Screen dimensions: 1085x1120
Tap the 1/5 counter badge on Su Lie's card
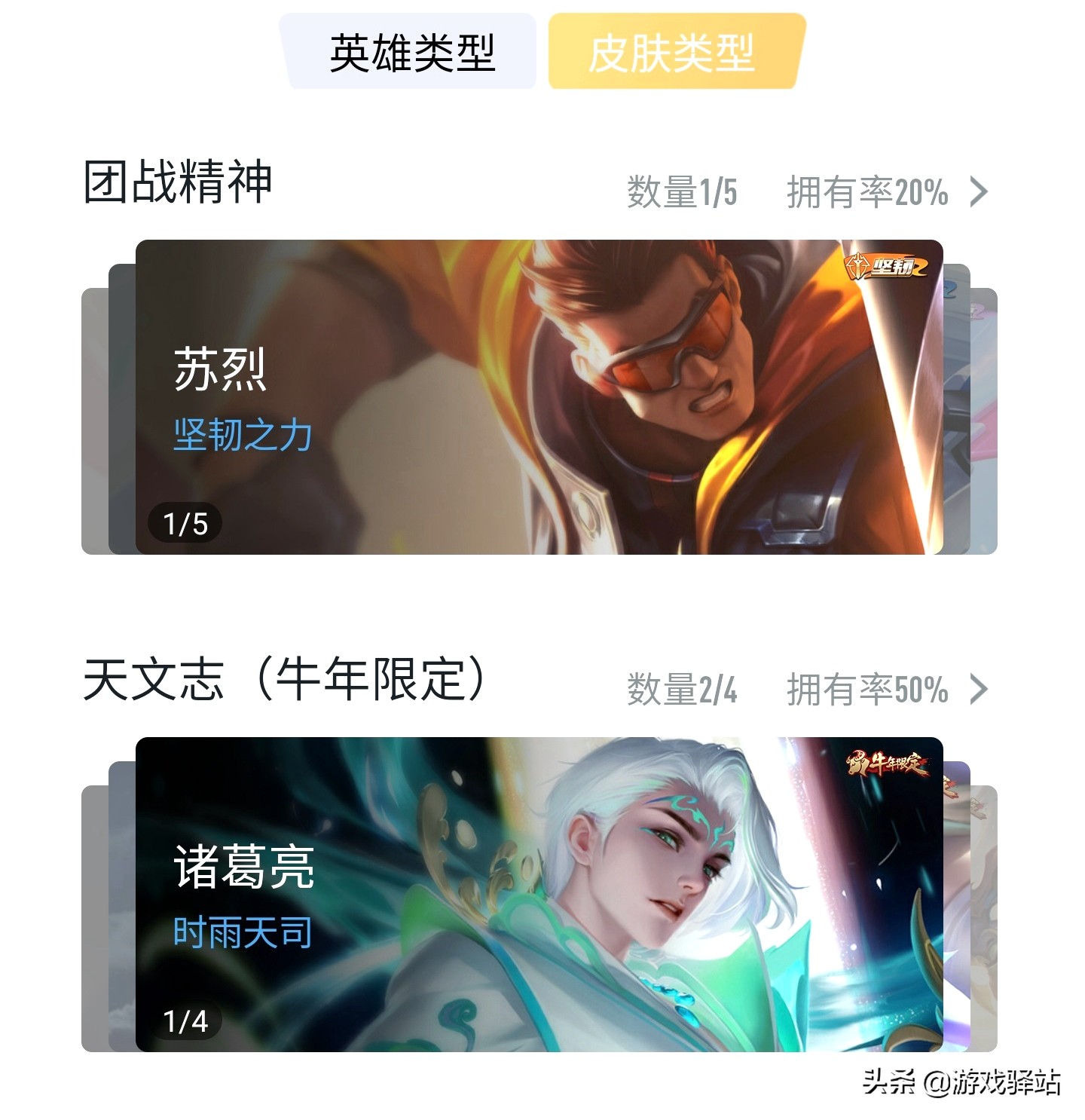183,519
